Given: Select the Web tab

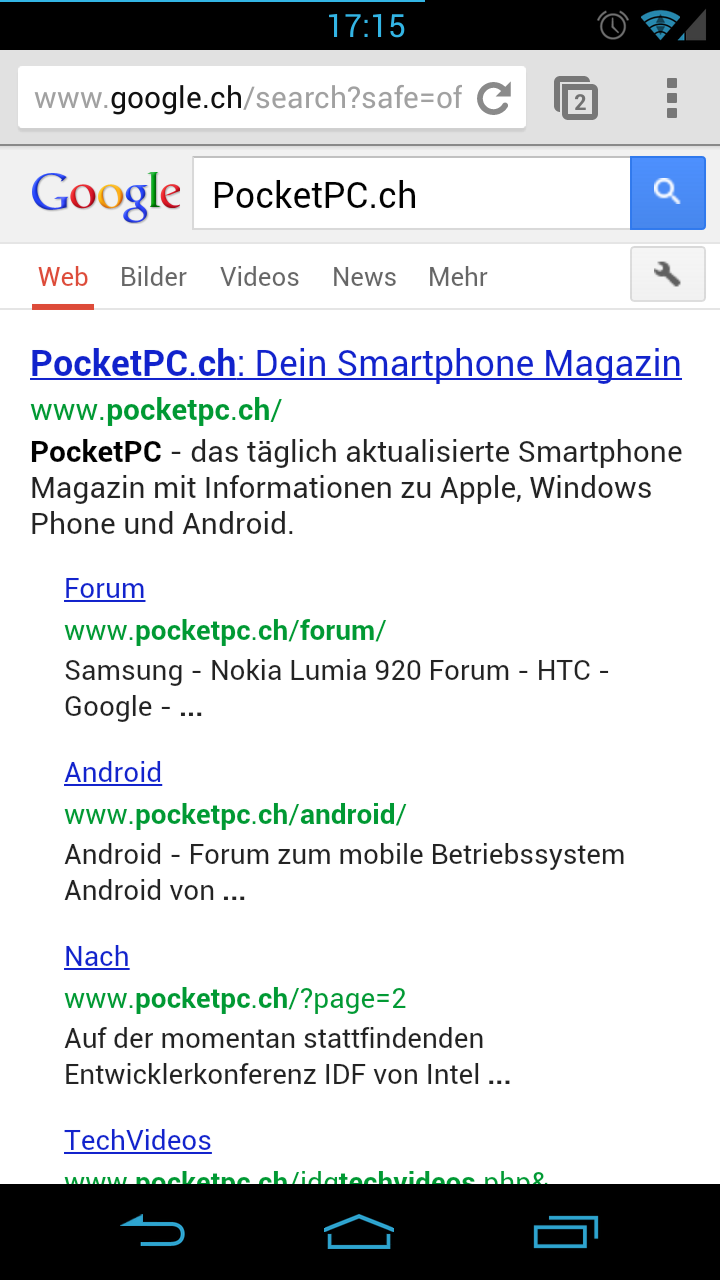Looking at the screenshot, I should click(63, 277).
